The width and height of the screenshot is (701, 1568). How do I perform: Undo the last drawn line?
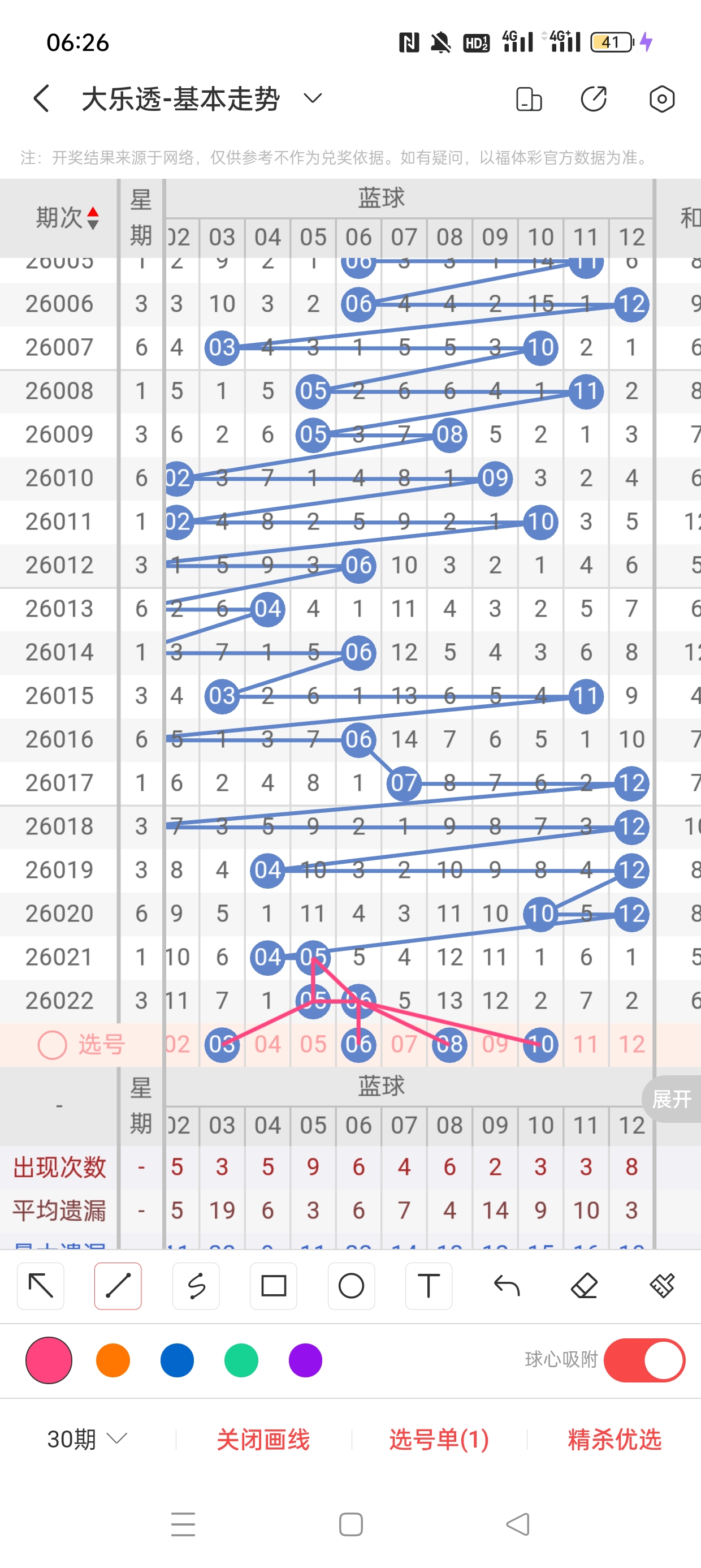click(507, 1286)
